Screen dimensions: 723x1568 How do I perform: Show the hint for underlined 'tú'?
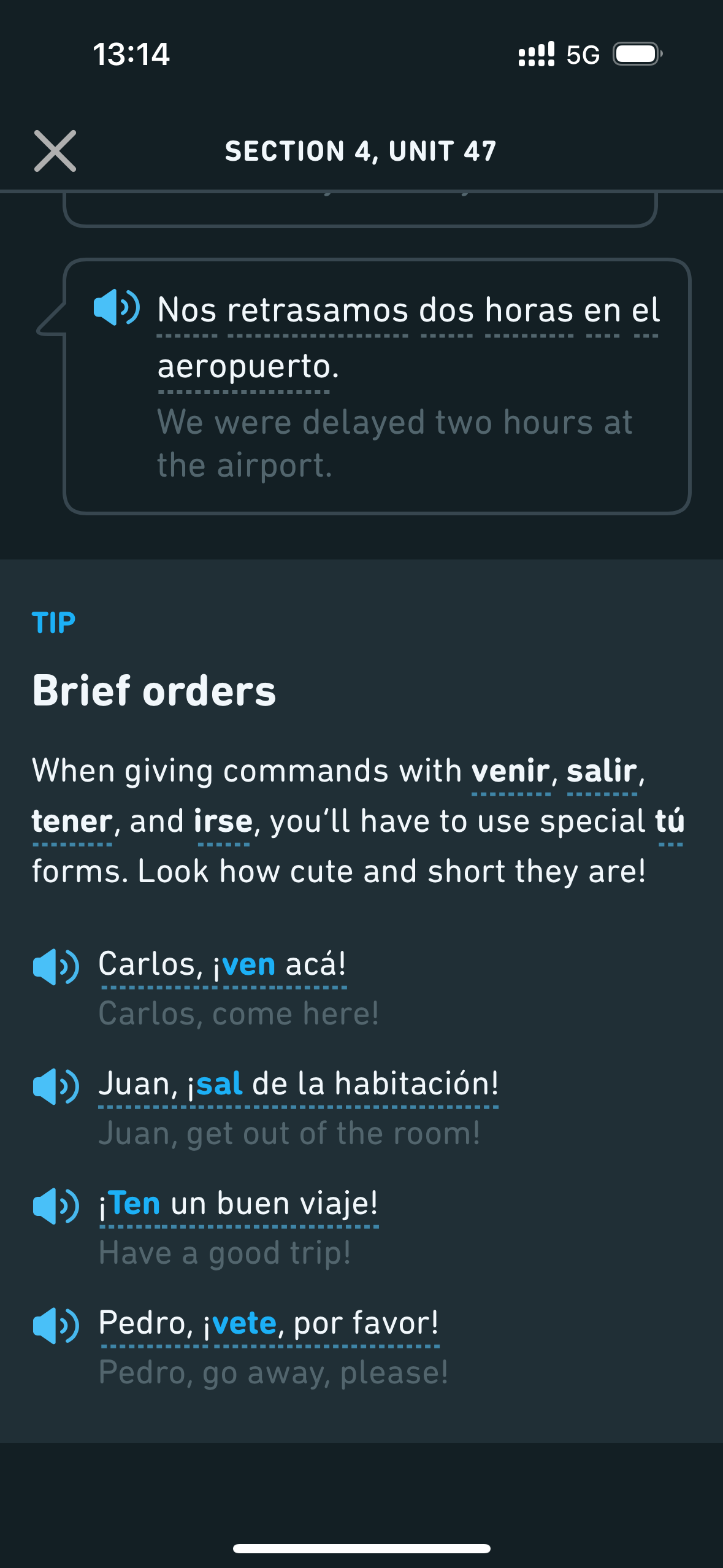[670, 822]
